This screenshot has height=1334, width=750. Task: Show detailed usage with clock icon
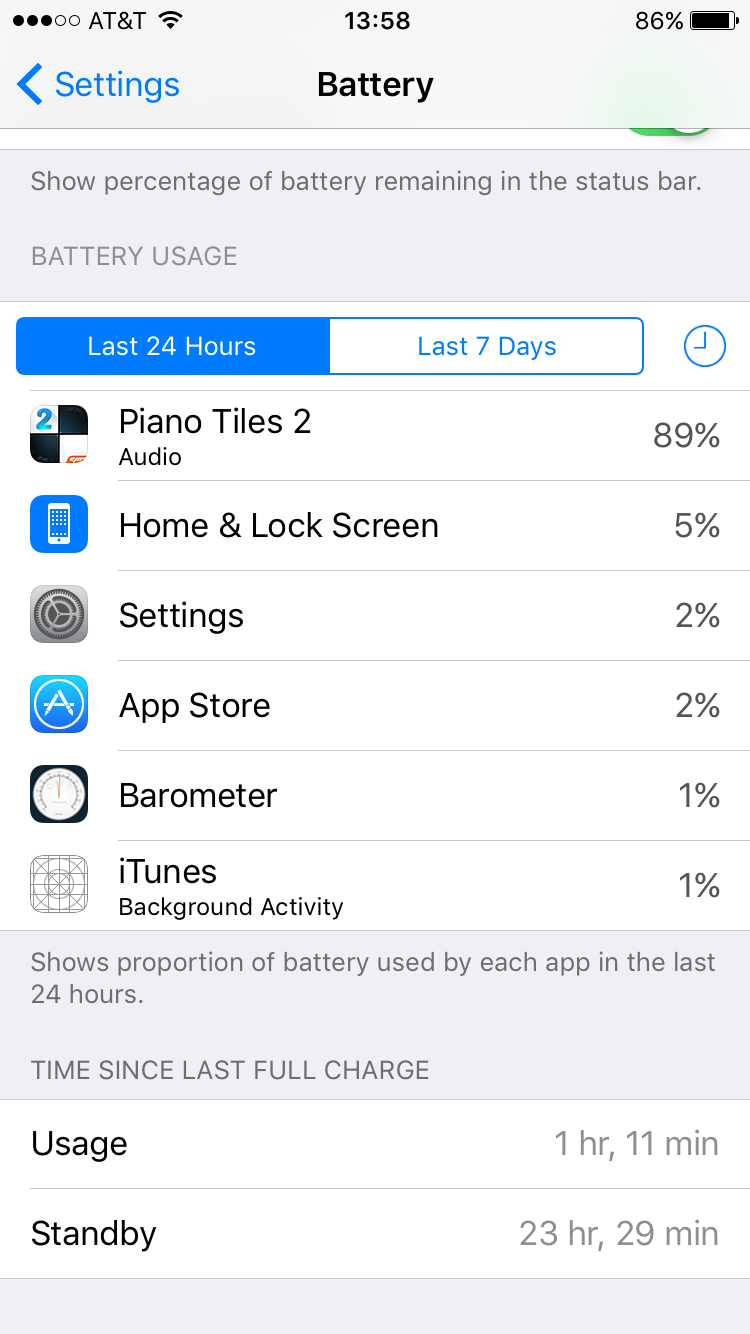704,346
